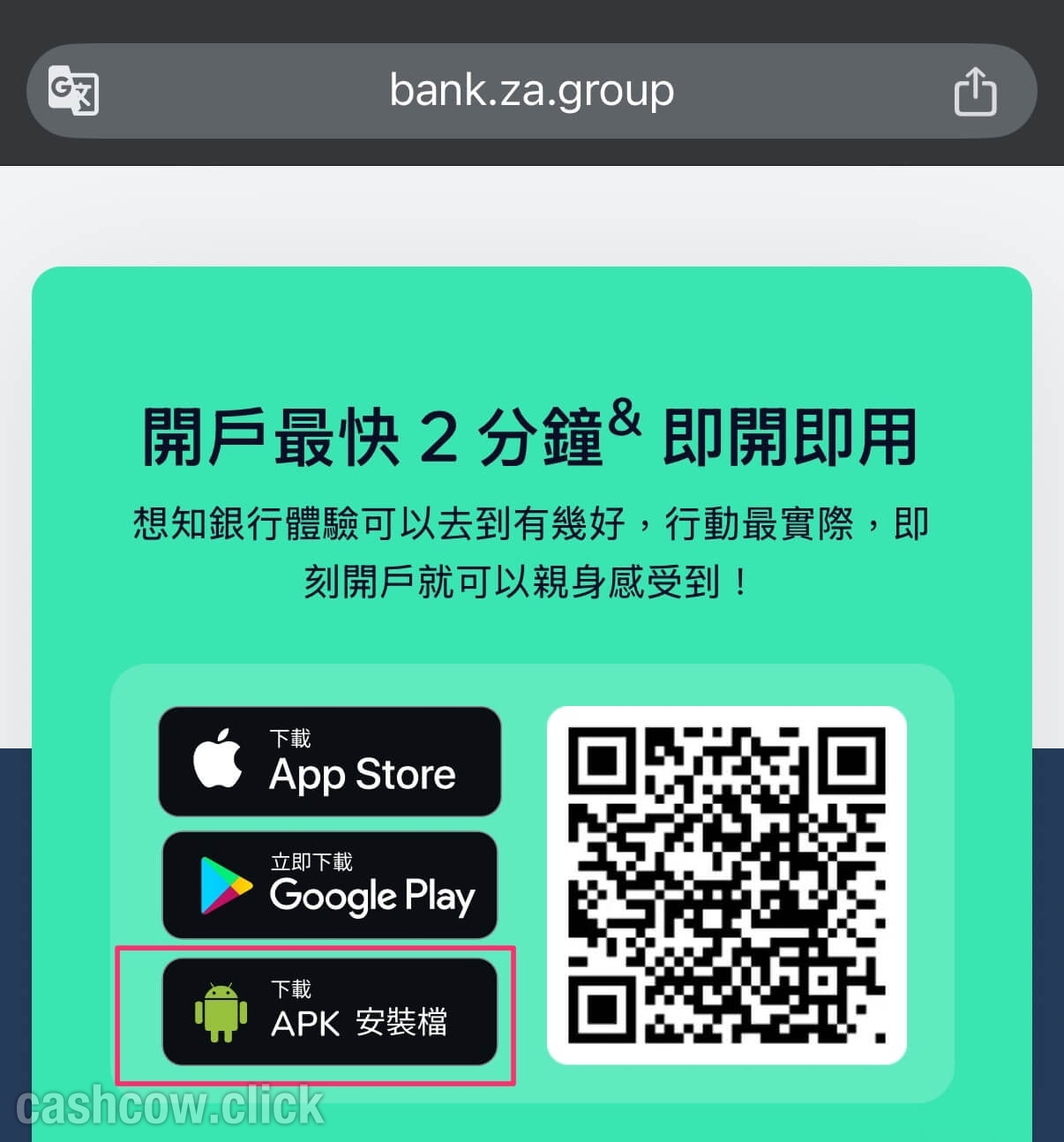The height and width of the screenshot is (1142, 1064).
Task: Tap the iOS share icon
Action: tap(975, 89)
